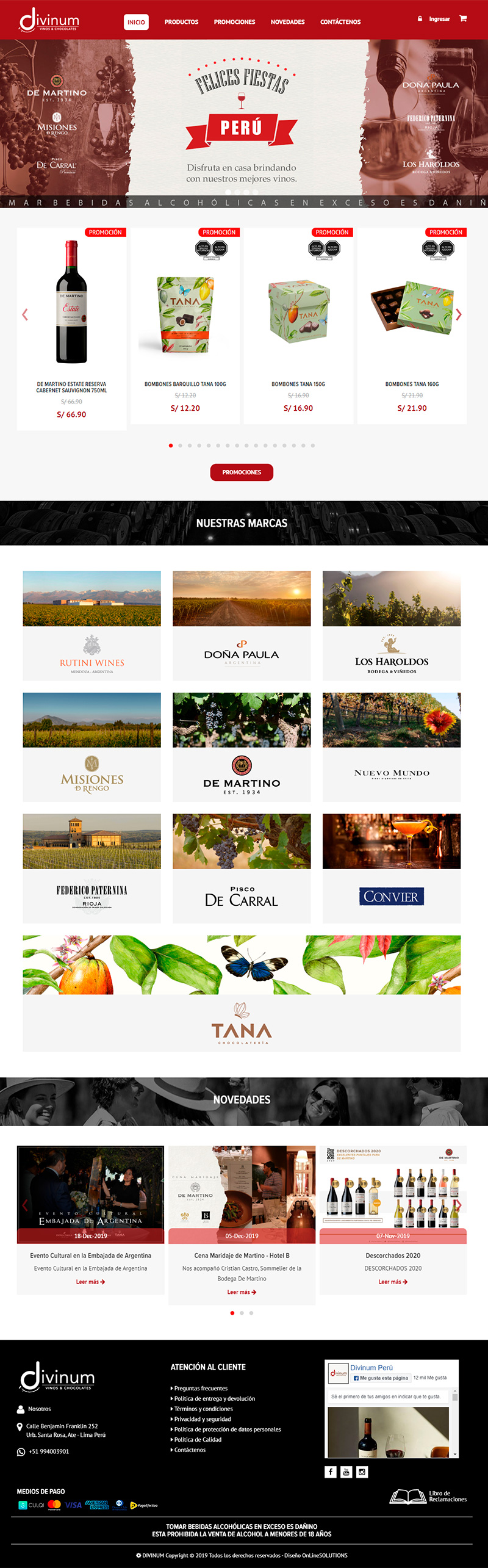Open the shopping cart icon
The height and width of the screenshot is (1568, 488).
(463, 19)
